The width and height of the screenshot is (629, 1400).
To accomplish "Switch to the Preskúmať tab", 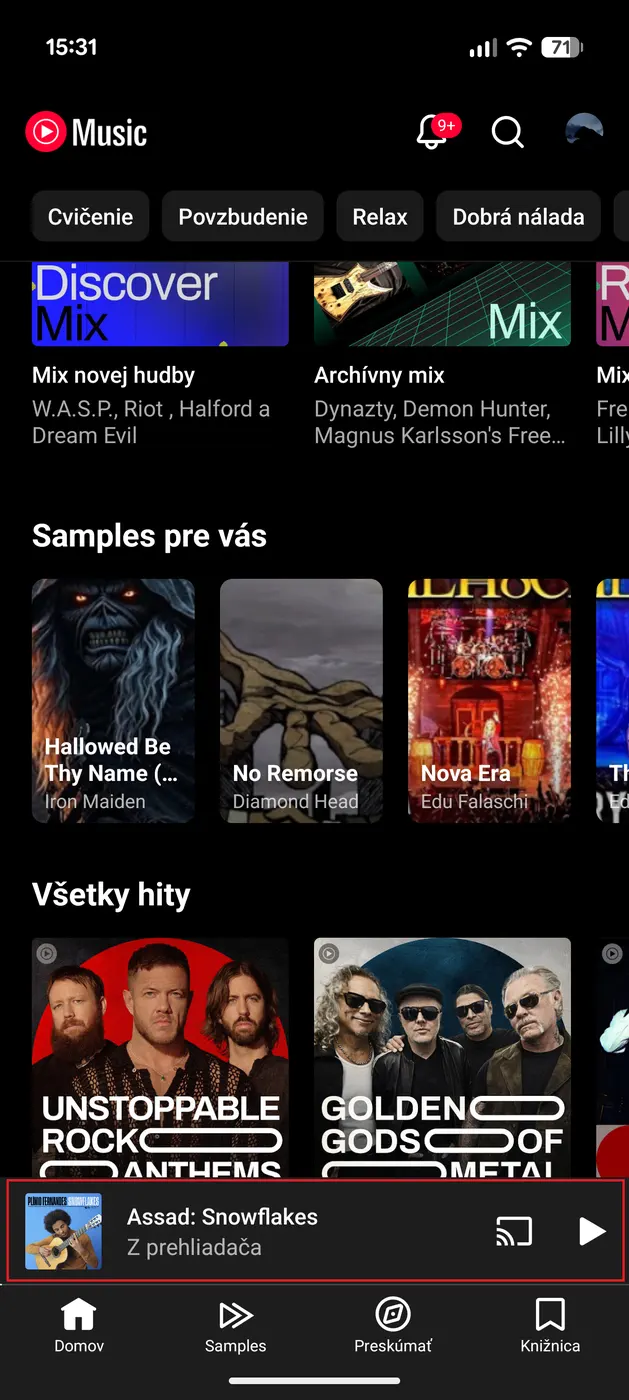I will coord(393,1326).
